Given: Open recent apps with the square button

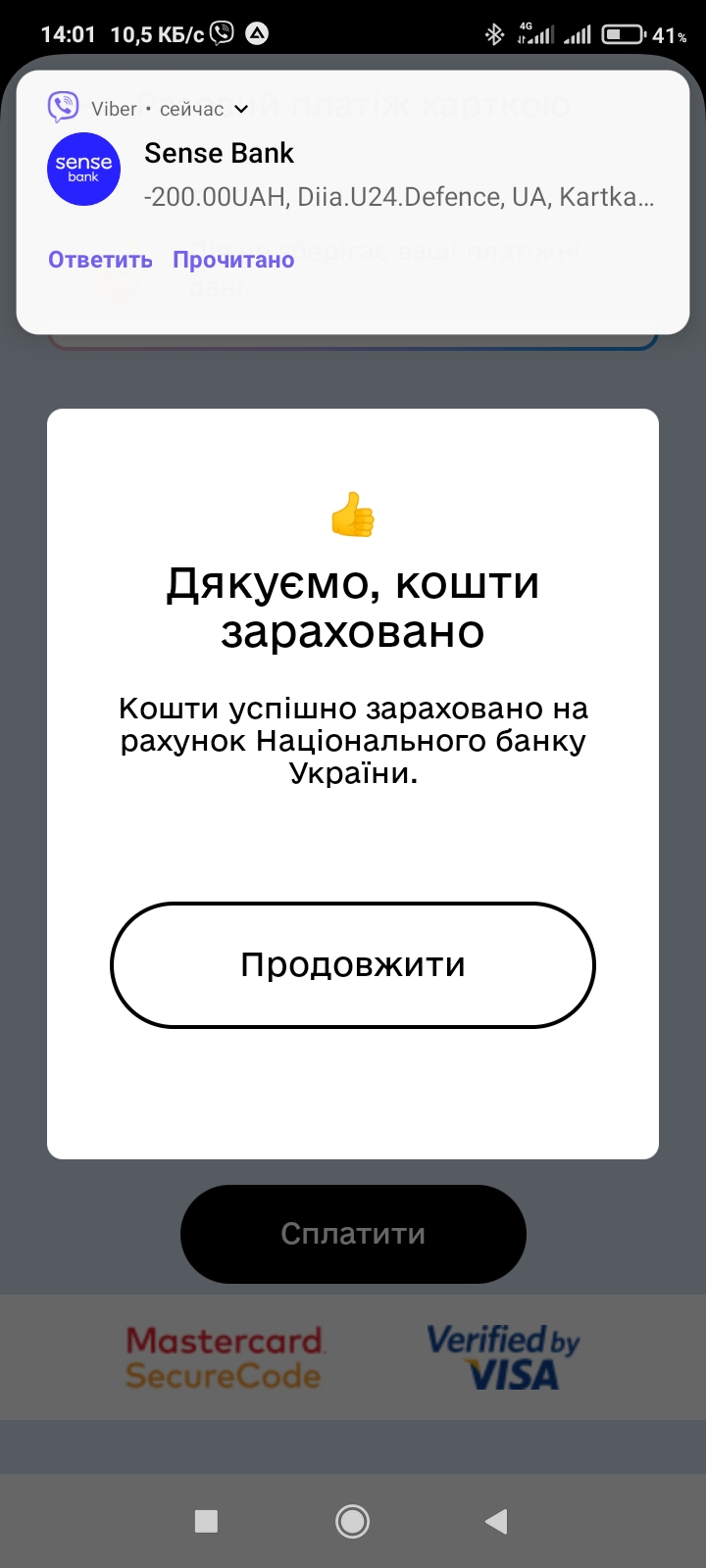Looking at the screenshot, I should click(x=206, y=1521).
